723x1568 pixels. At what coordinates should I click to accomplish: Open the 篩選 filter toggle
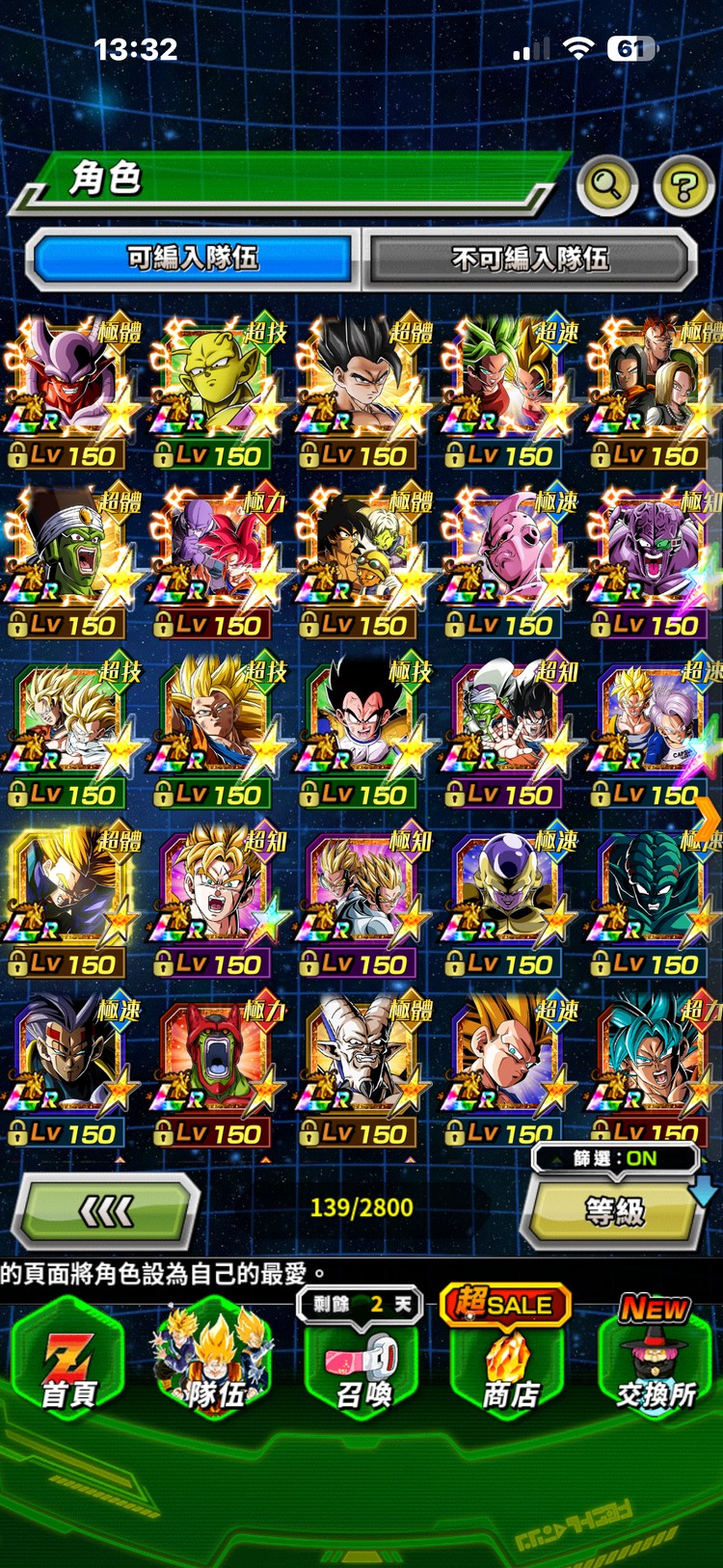[615, 1158]
